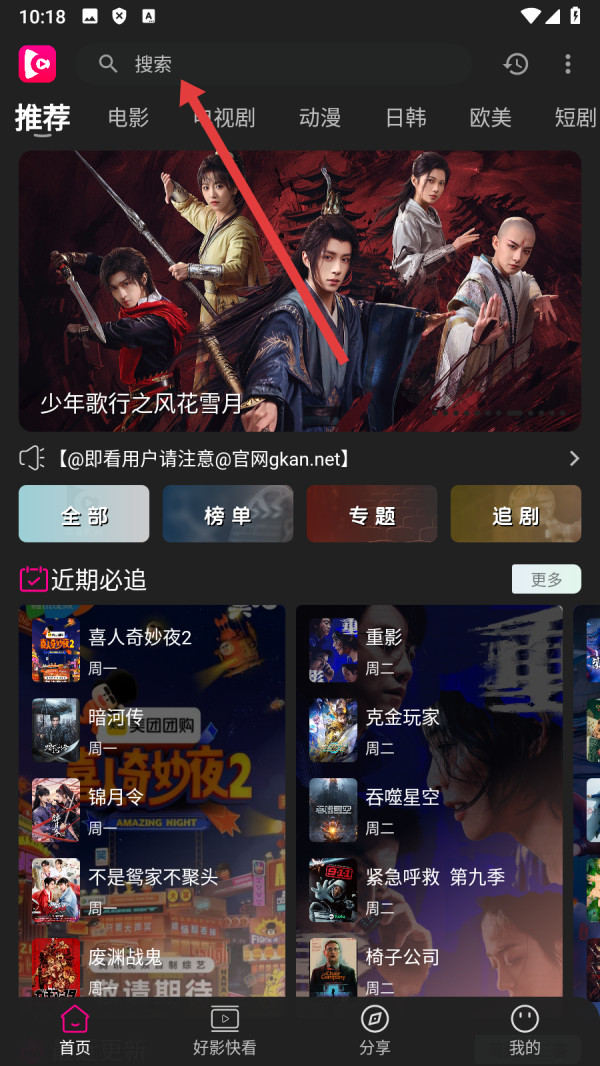Open the 专题 topics section
This screenshot has width=600, height=1066.
[372, 514]
